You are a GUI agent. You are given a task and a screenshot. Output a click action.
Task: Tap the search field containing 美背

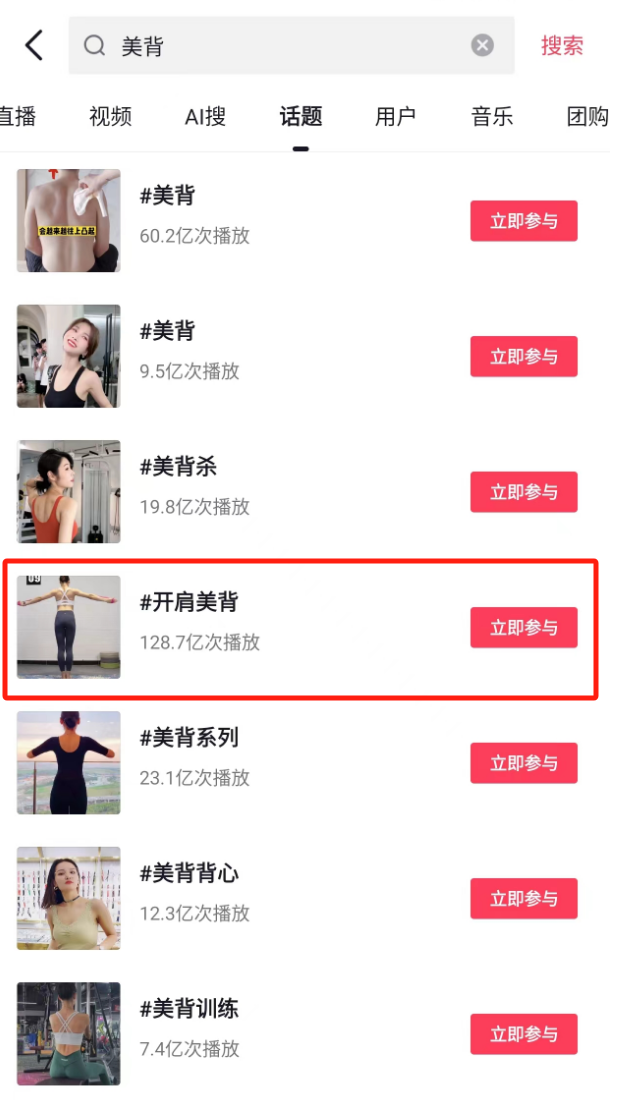pyautogui.click(x=290, y=46)
